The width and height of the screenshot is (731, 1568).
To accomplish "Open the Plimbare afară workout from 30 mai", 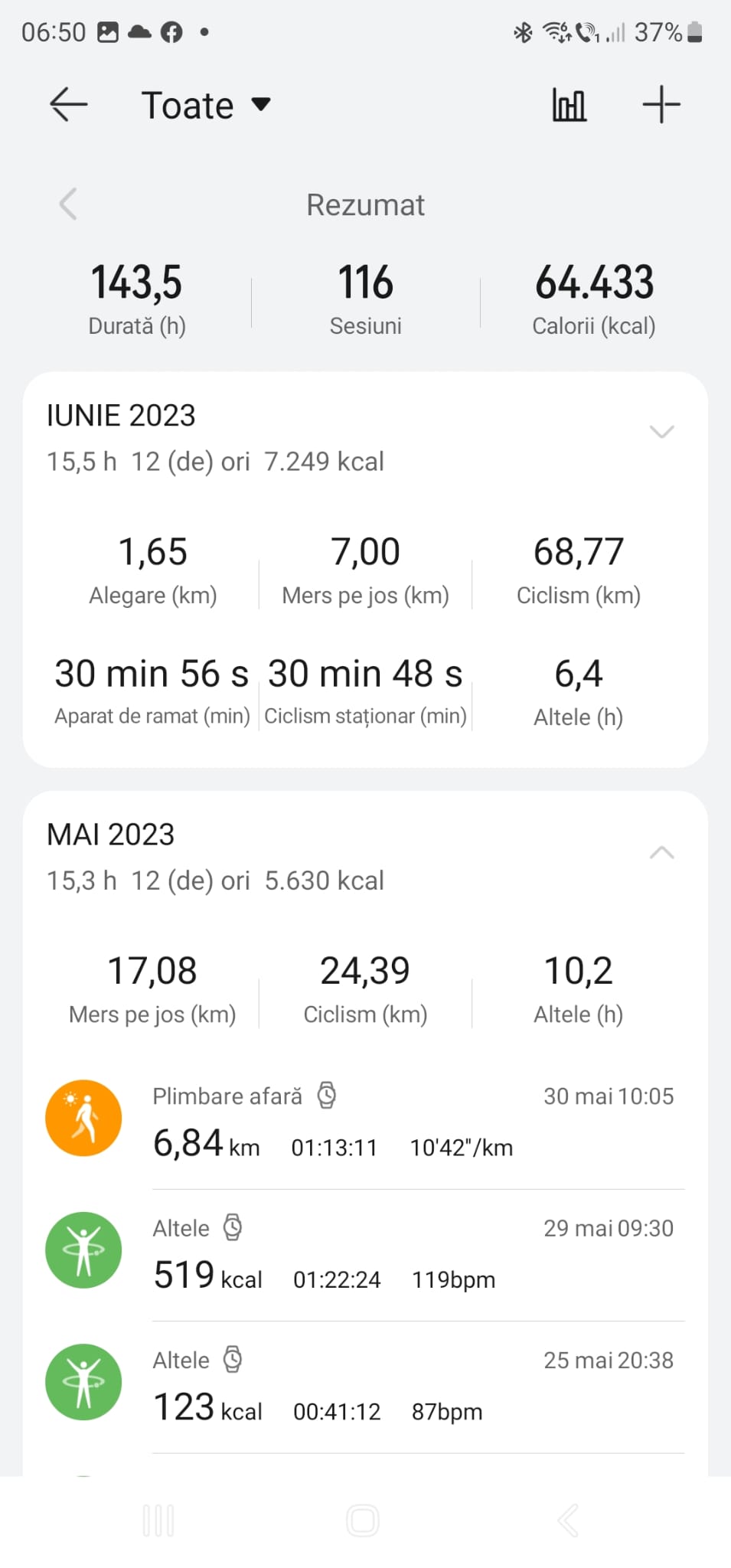I will [413, 1122].
